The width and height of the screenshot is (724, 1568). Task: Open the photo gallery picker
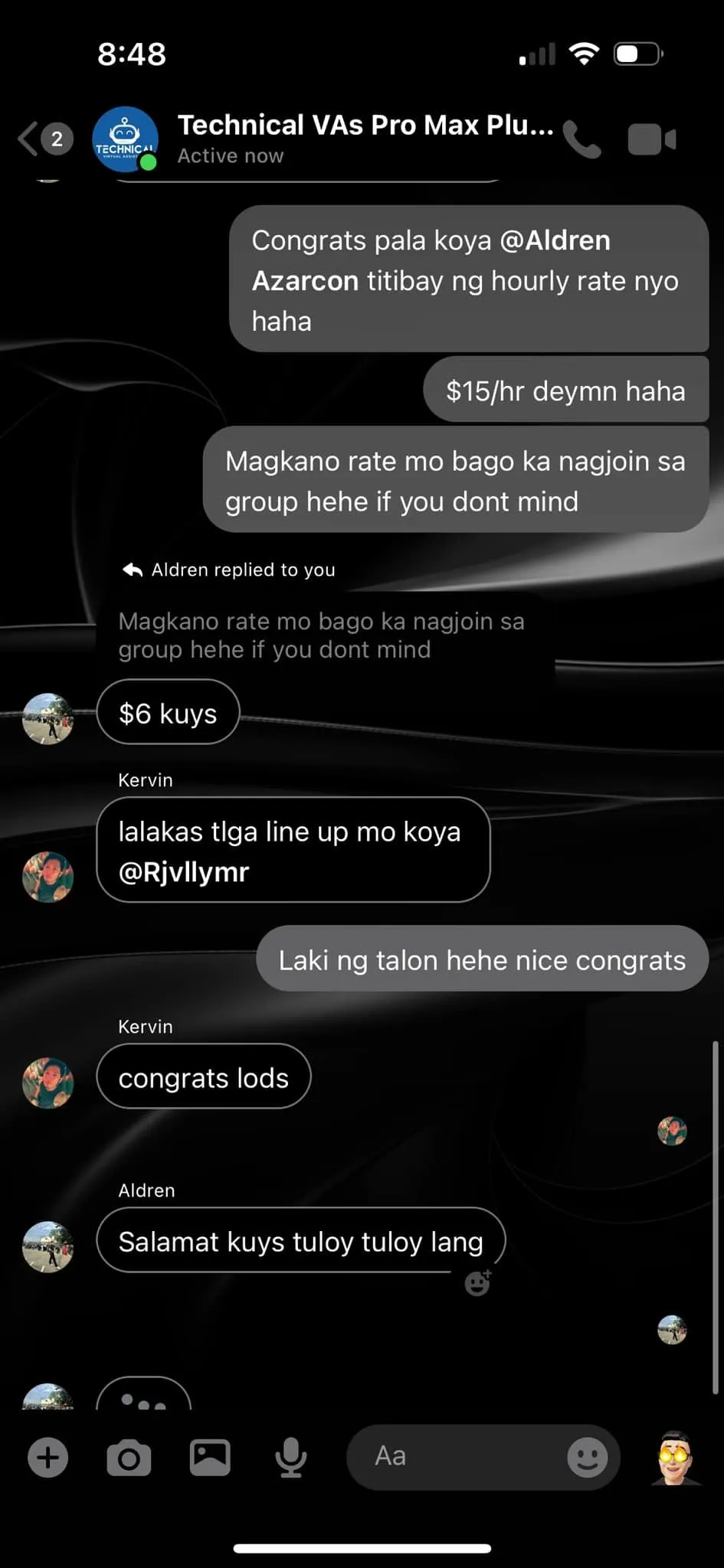(210, 1457)
